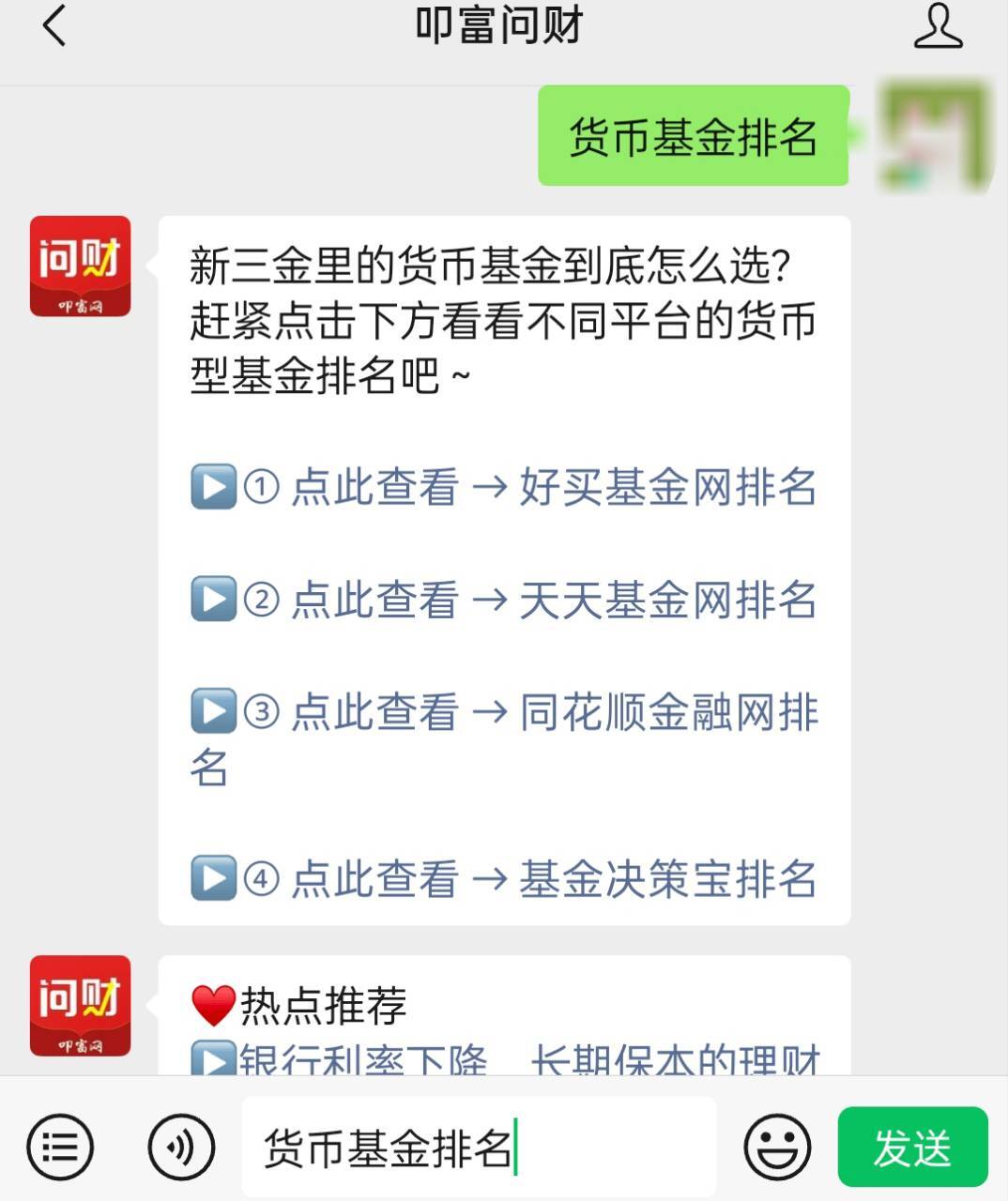The height and width of the screenshot is (1201, 1008).
Task: Tap my avatar beside the sent message
Action: point(935,136)
